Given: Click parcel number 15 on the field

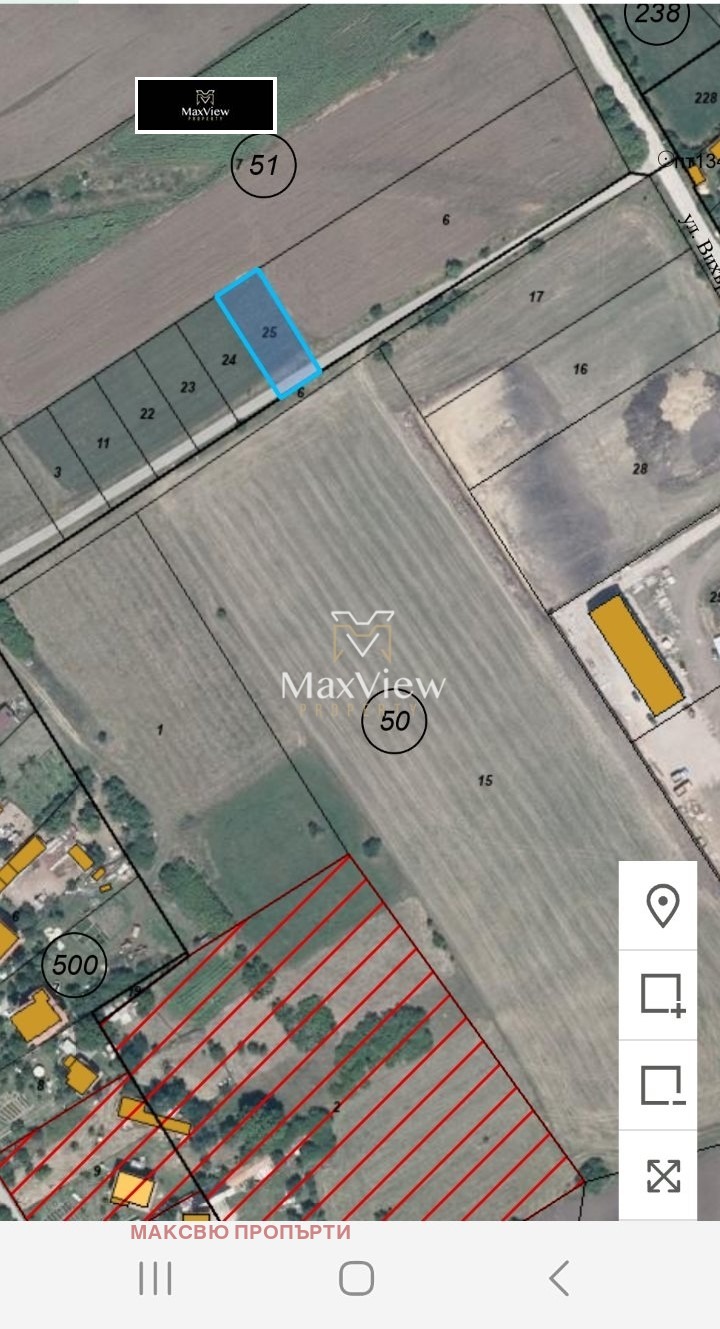Looking at the screenshot, I should [x=485, y=779].
